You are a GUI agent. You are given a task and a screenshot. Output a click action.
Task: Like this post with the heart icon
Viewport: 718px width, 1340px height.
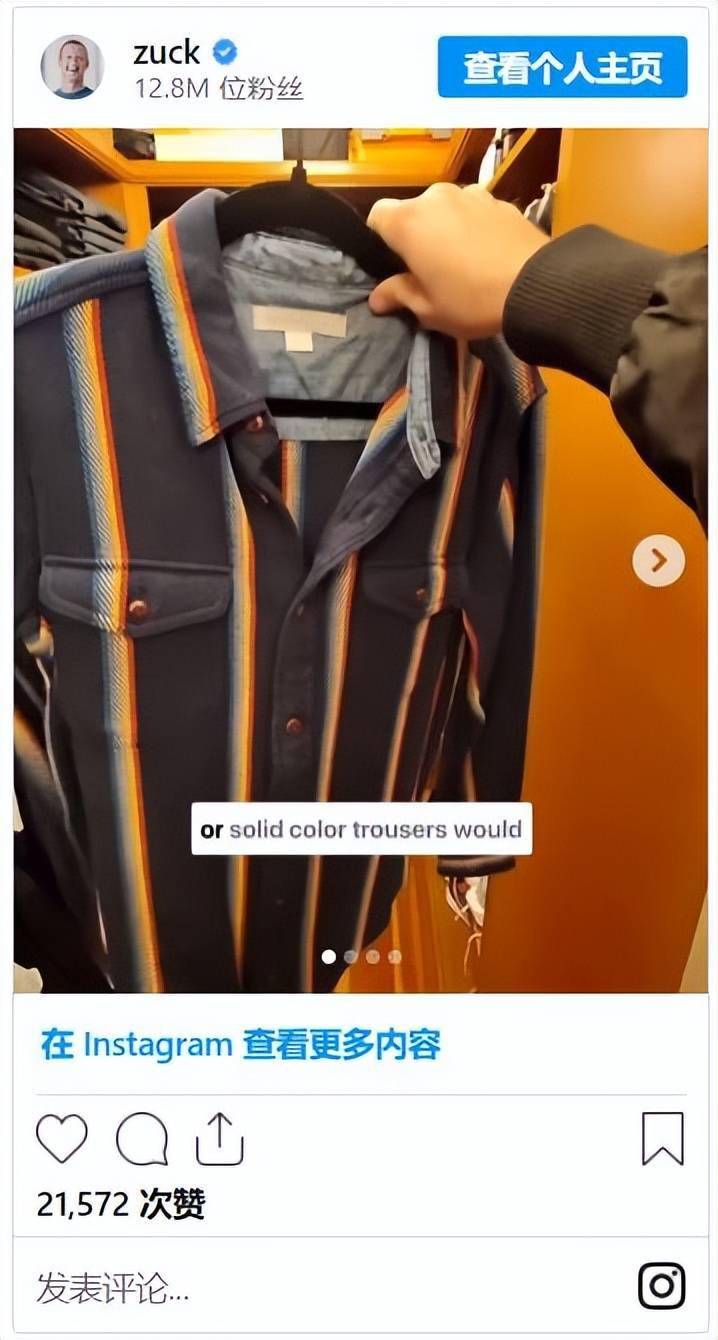tap(62, 1139)
